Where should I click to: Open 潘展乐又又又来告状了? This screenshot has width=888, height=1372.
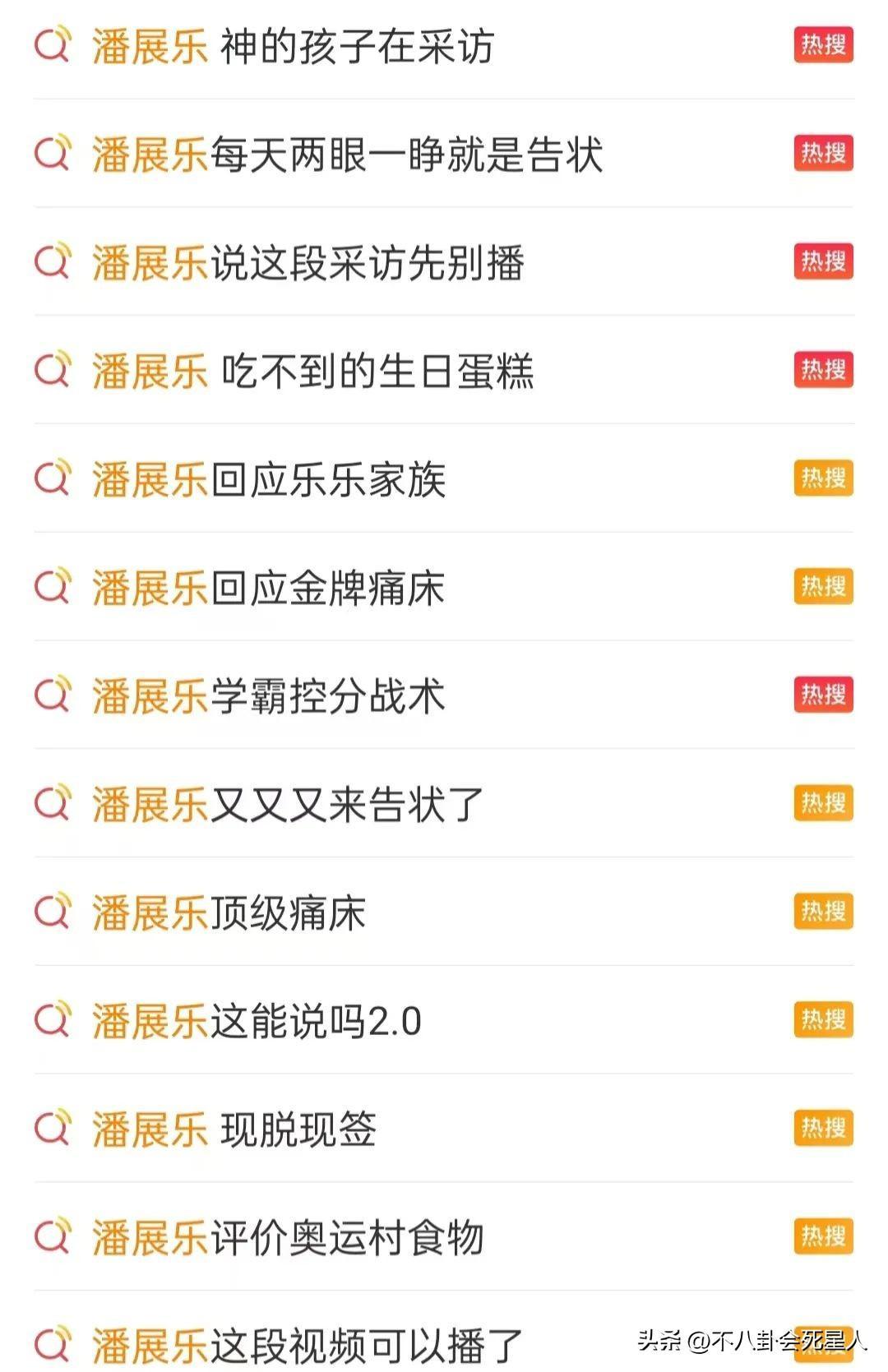coord(288,805)
